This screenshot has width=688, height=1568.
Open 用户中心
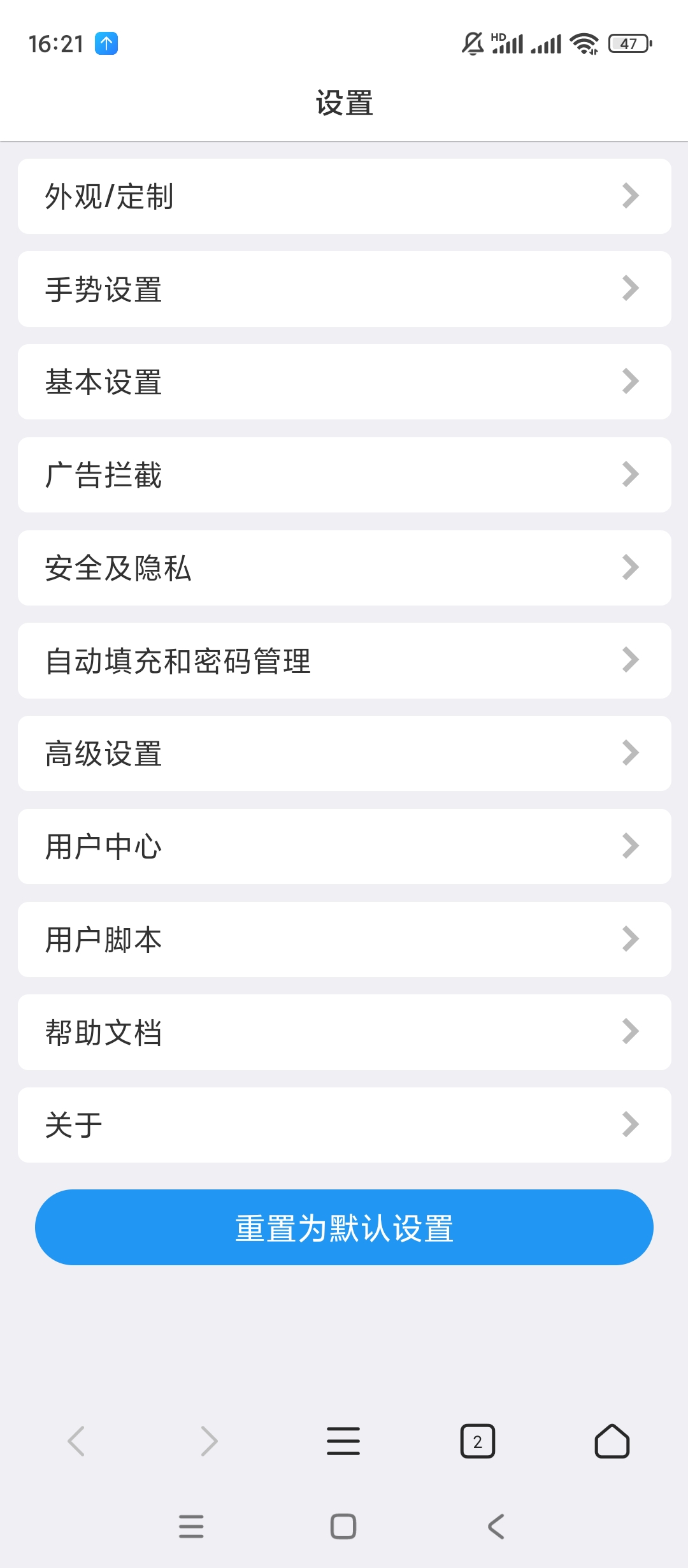pyautogui.click(x=344, y=846)
